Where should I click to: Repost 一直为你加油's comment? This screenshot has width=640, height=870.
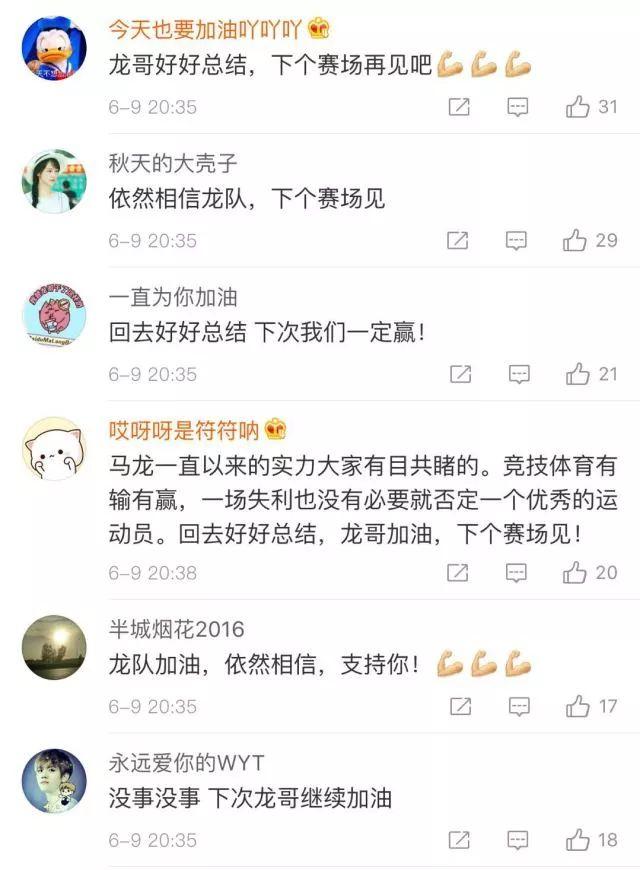(460, 374)
